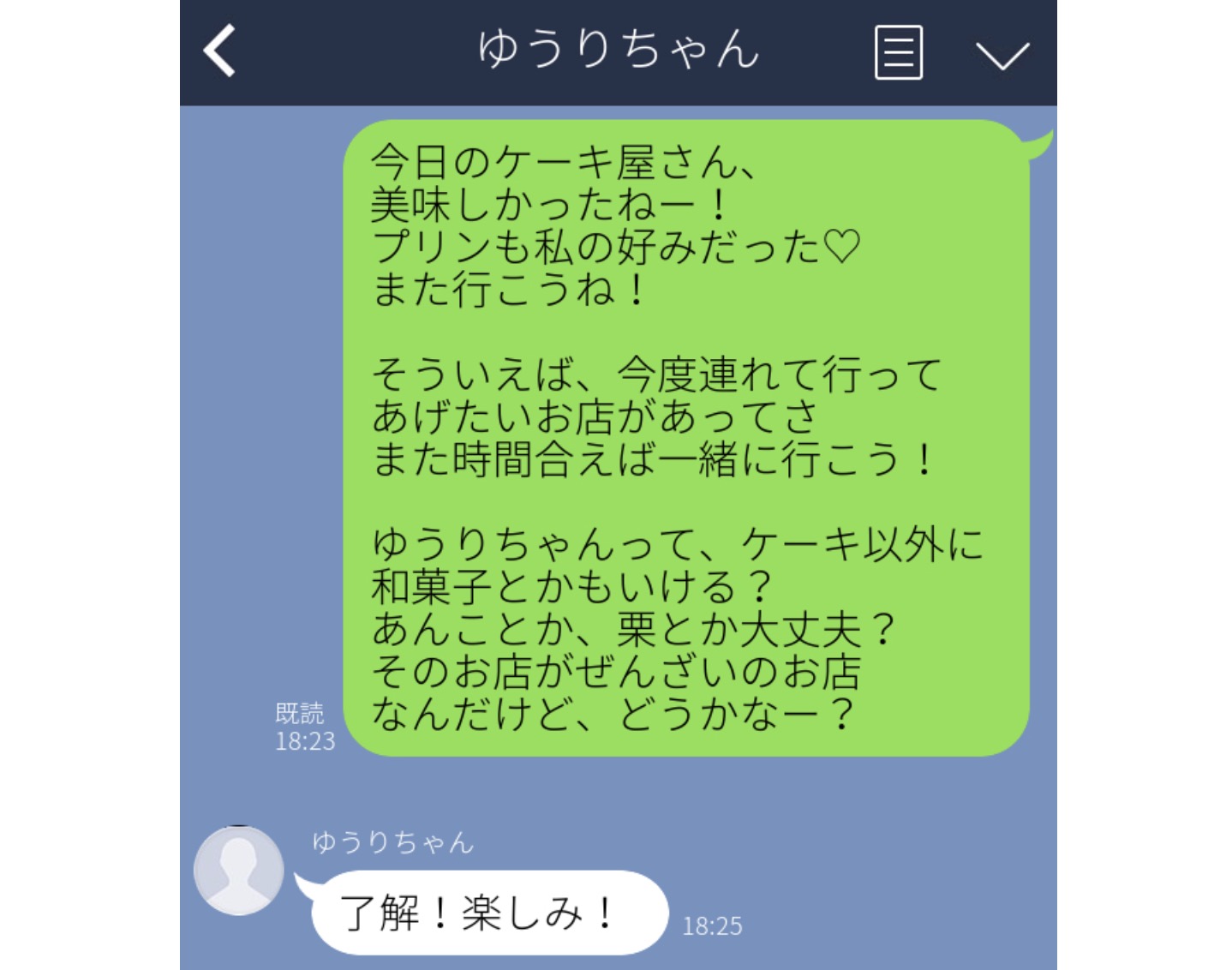Viewport: 1232px width, 970px height.
Task: Open the notes list icon
Action: coord(898,53)
